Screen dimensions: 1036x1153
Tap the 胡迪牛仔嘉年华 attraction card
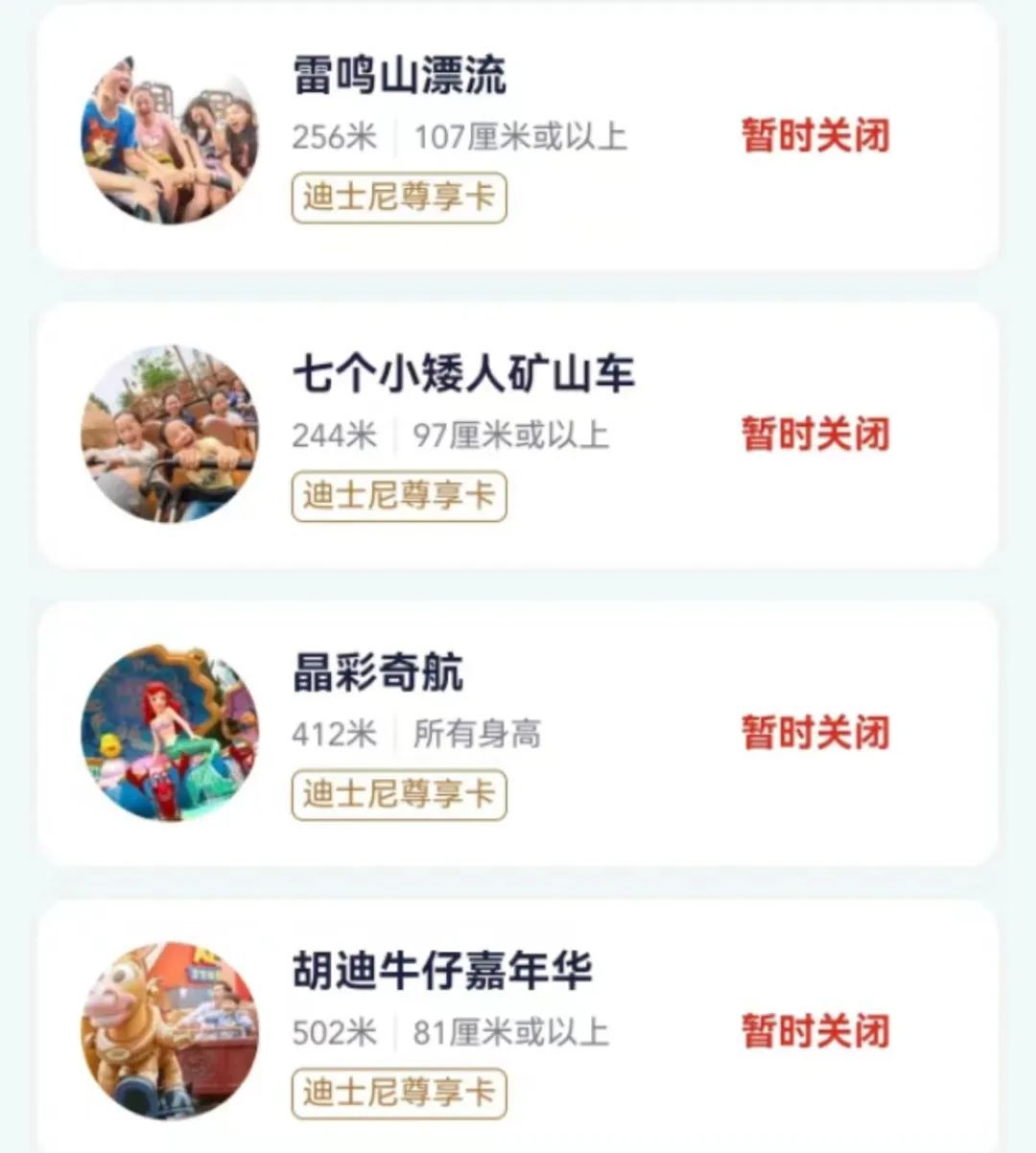(x=442, y=972)
